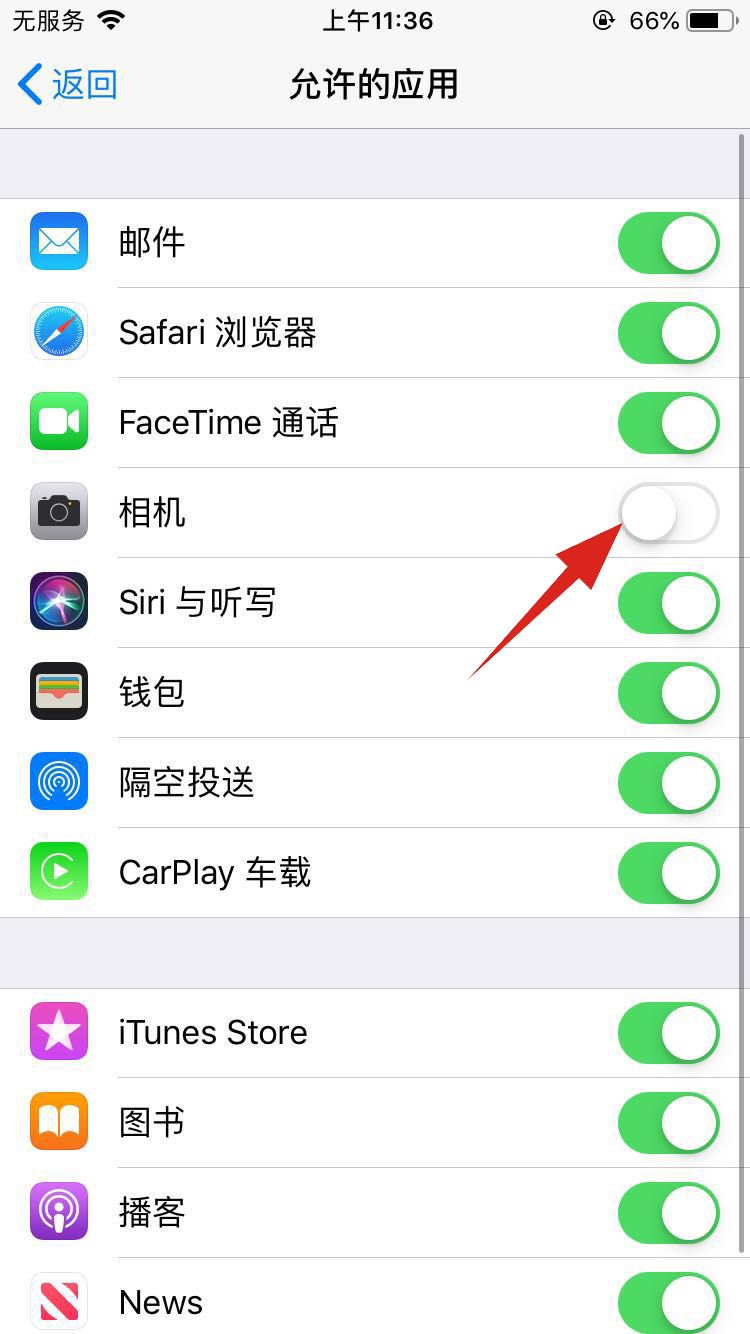Screen dimensions: 750x1334
Task: Disable the 邮件 switch
Action: [x=668, y=243]
